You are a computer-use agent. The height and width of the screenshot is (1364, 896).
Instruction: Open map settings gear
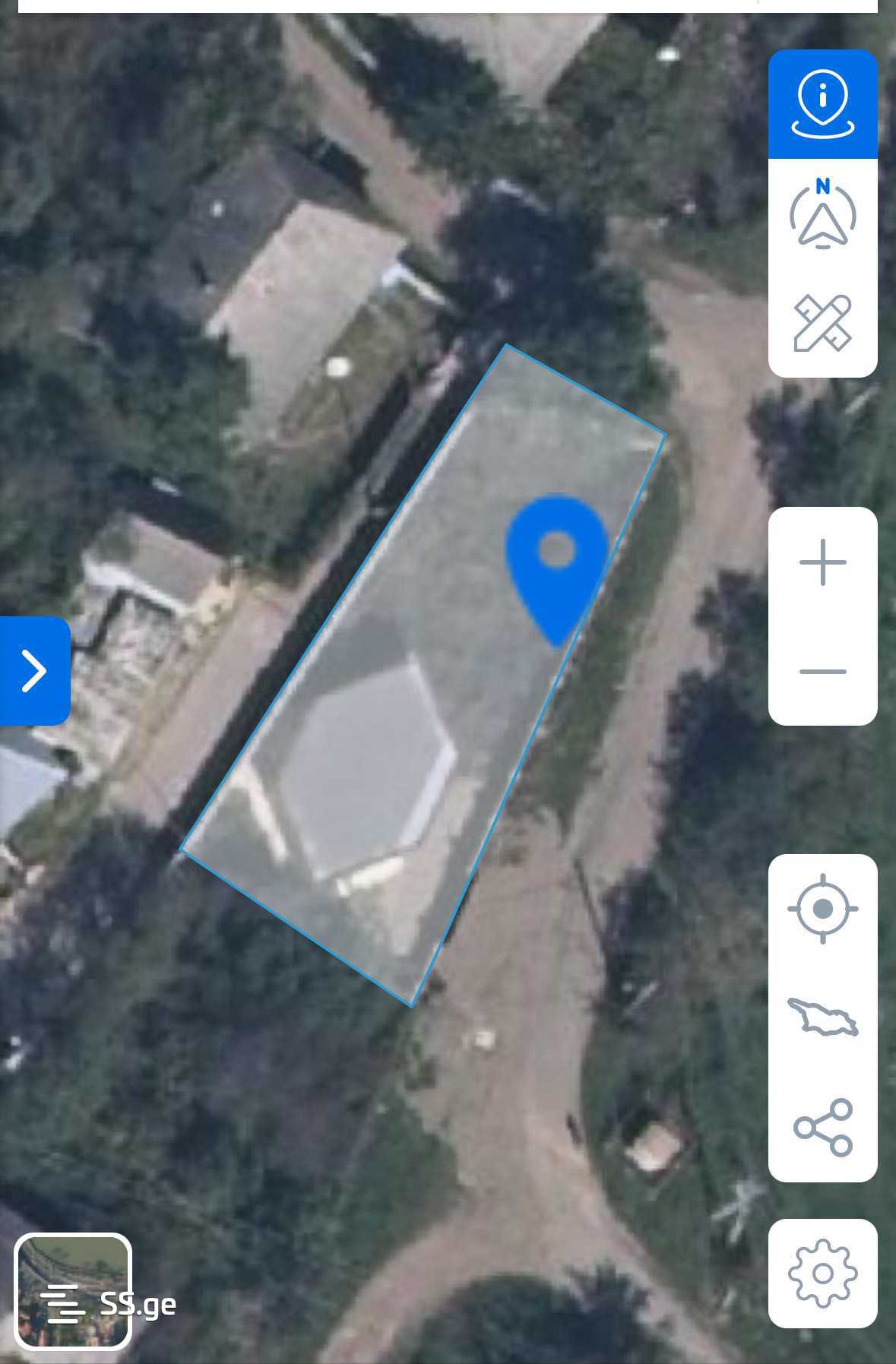(822, 1274)
